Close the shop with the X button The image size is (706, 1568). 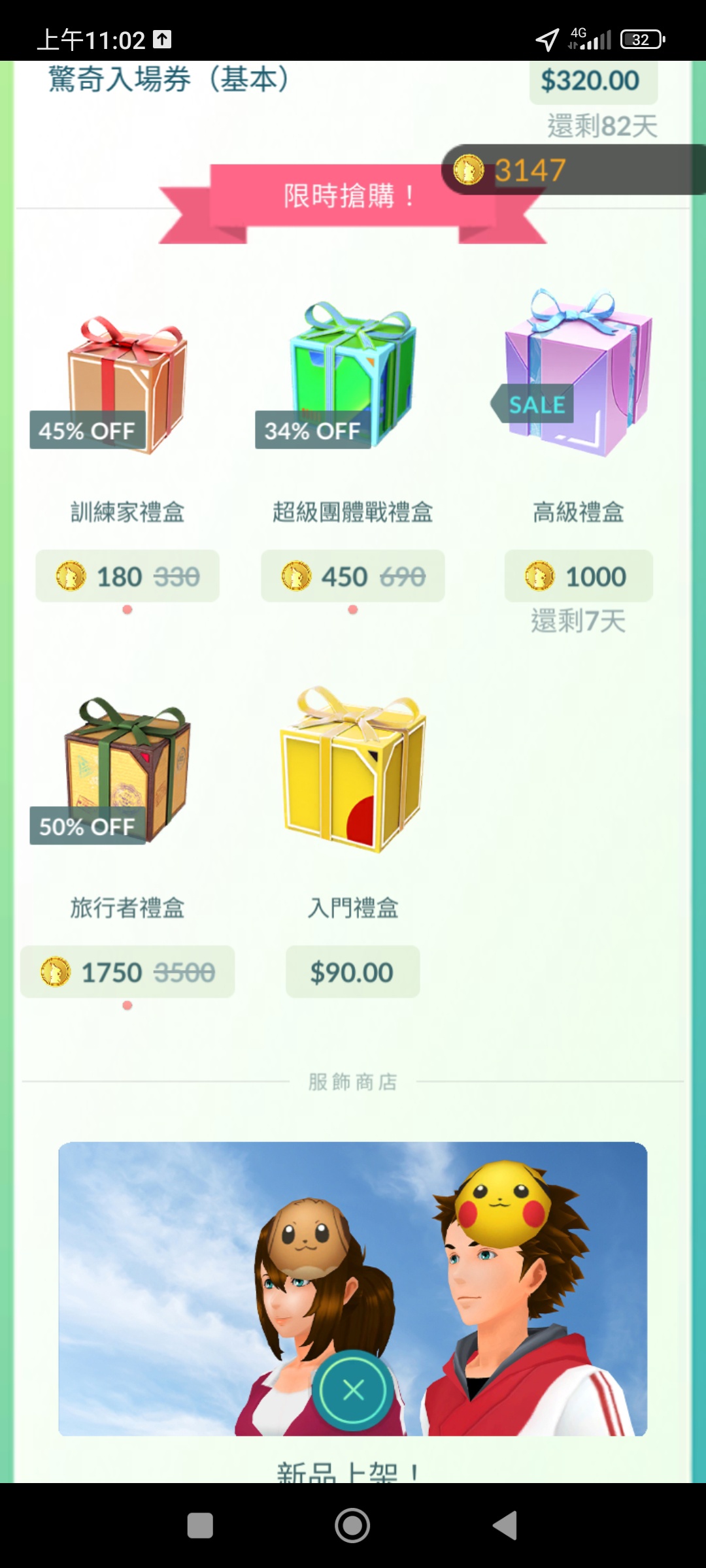pyautogui.click(x=353, y=1390)
